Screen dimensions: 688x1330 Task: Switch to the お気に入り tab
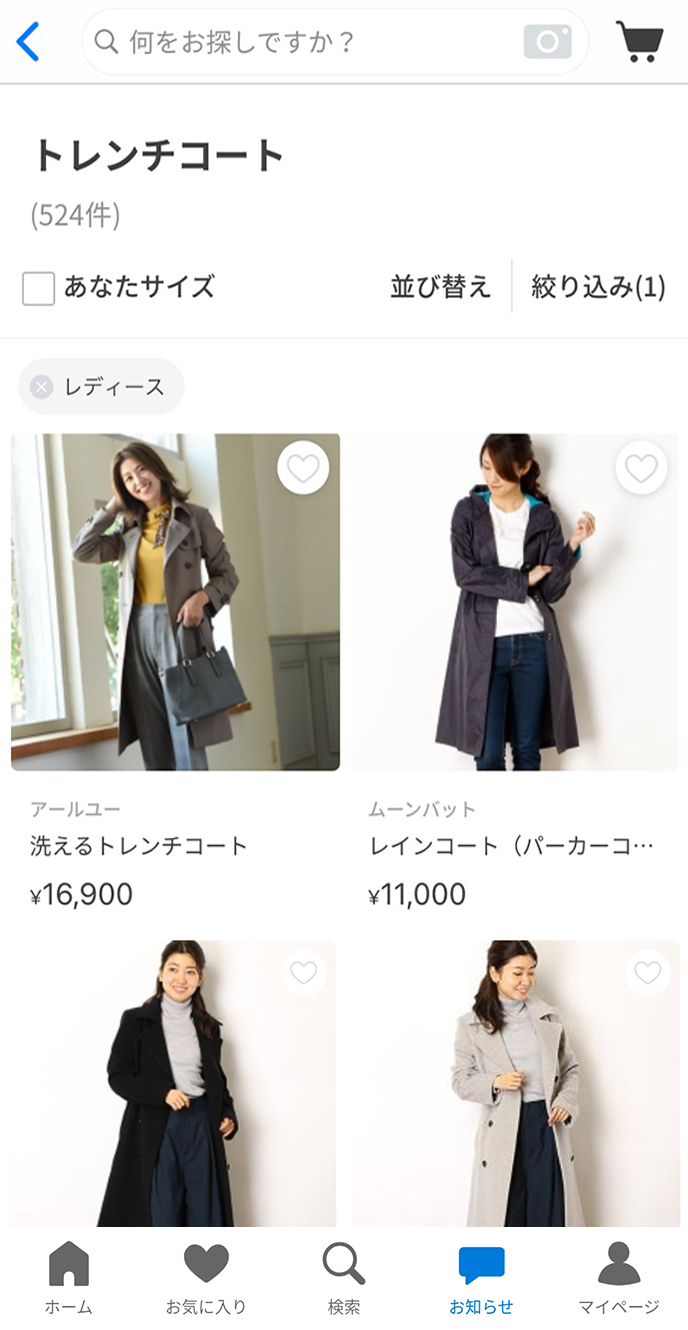pyautogui.click(x=206, y=1278)
